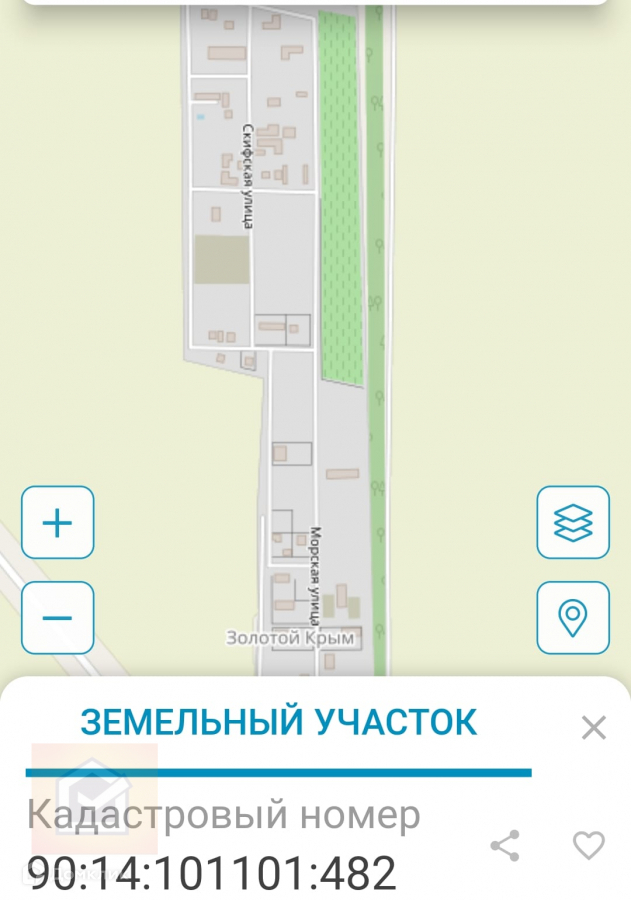Close the land plot info panel
Image resolution: width=631 pixels, height=900 pixels.
click(x=594, y=728)
